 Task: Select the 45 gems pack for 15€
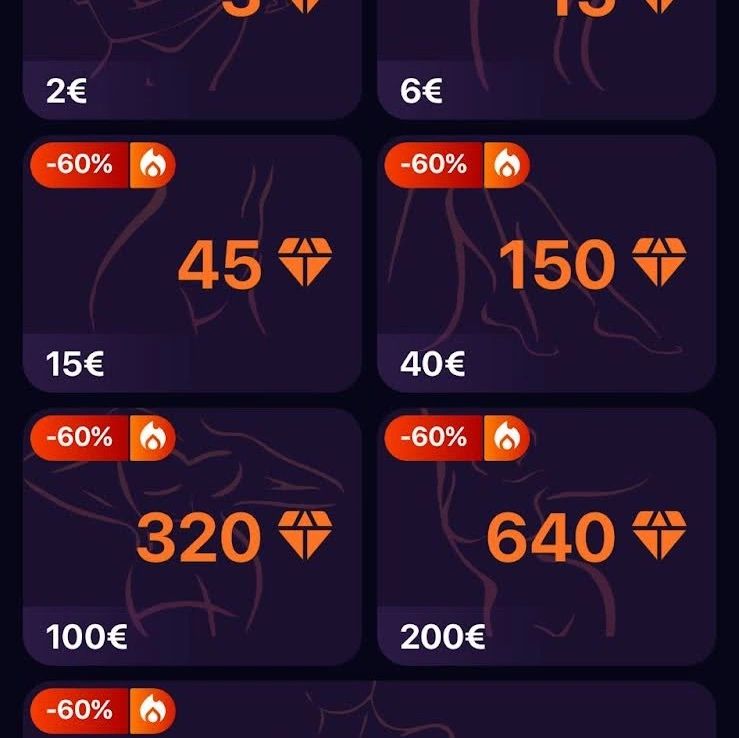tap(192, 265)
